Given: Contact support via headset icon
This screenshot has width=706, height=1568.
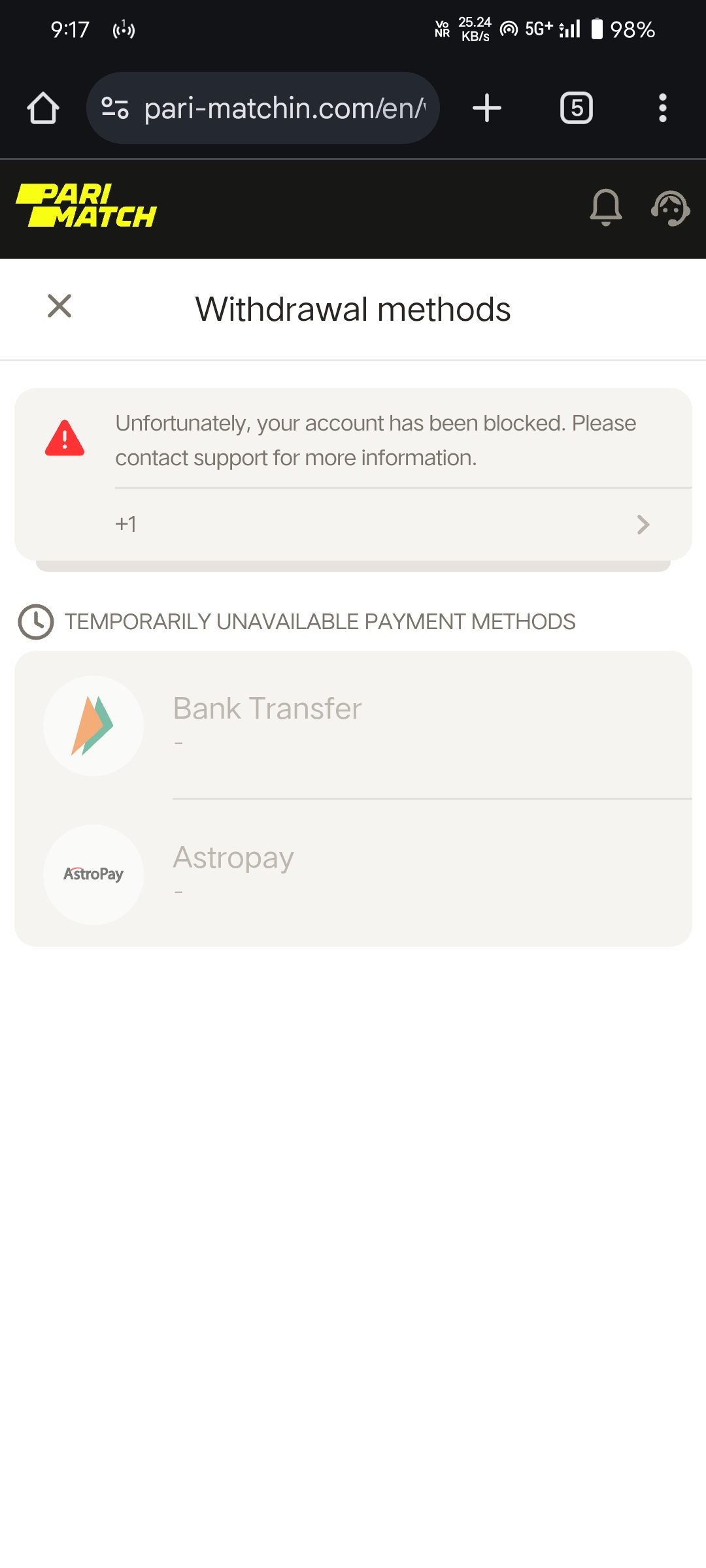Looking at the screenshot, I should click(x=670, y=208).
